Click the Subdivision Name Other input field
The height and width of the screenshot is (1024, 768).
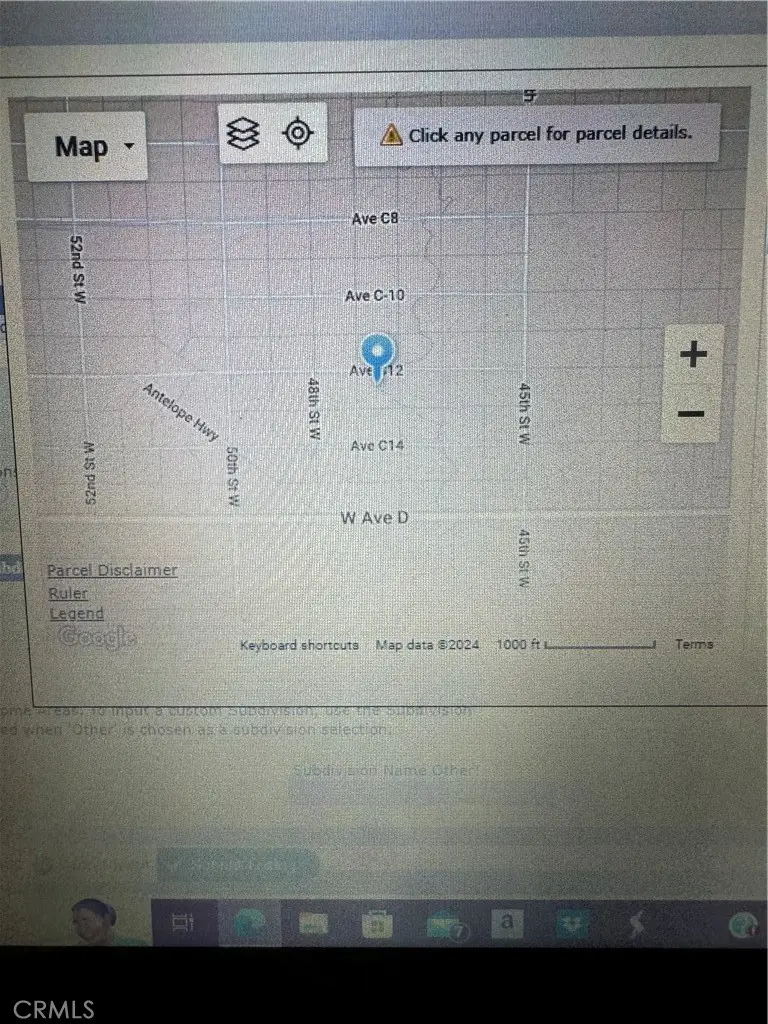click(x=386, y=770)
